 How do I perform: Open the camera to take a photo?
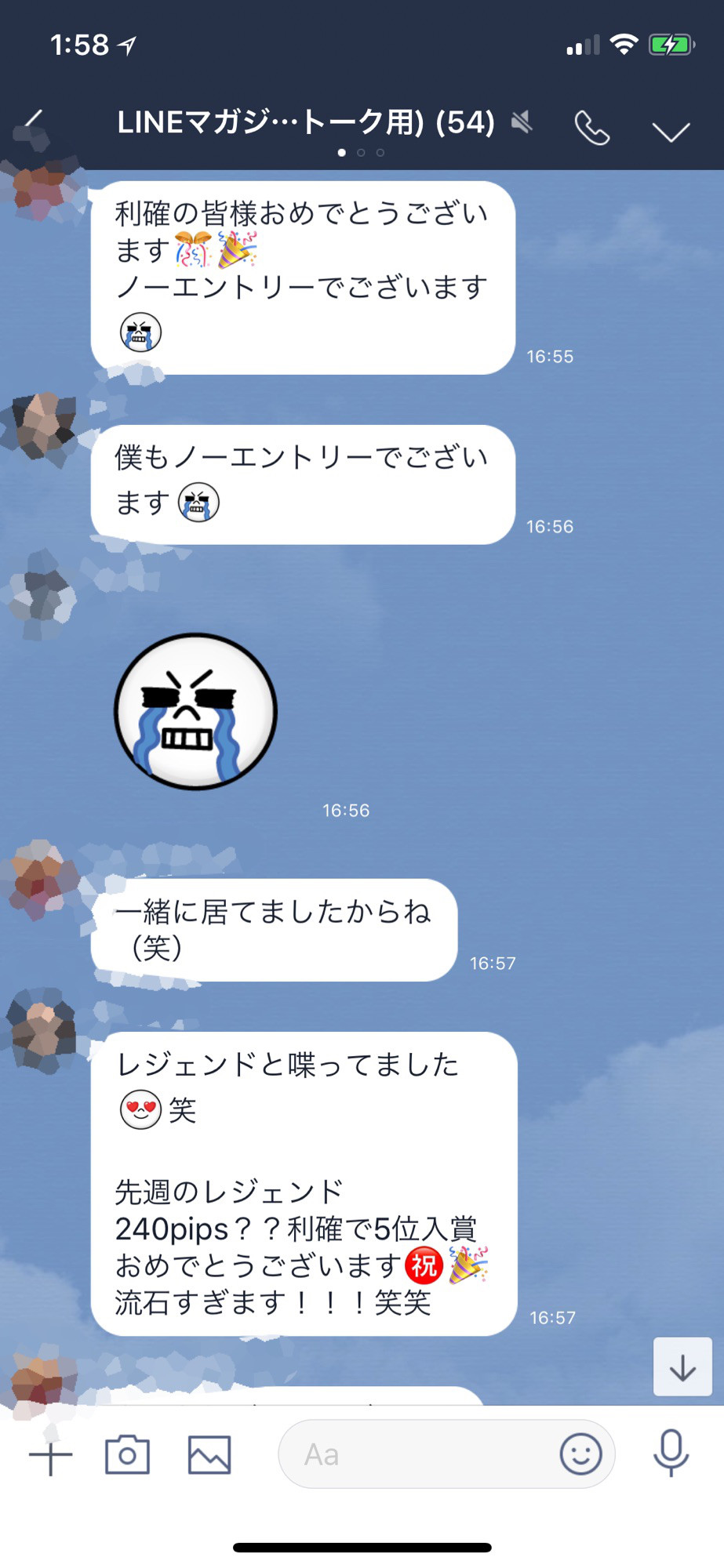[127, 1455]
